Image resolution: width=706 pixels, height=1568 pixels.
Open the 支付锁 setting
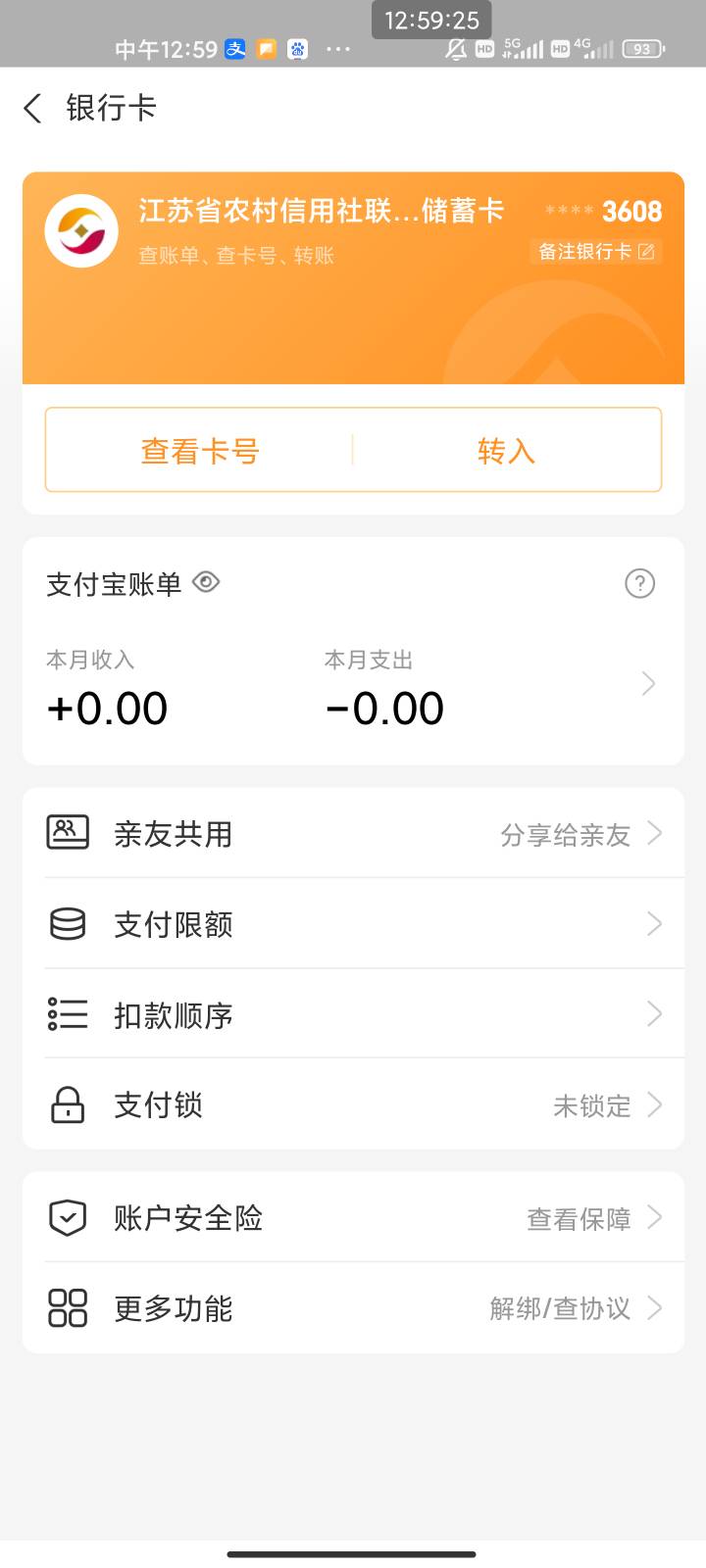[x=353, y=1105]
